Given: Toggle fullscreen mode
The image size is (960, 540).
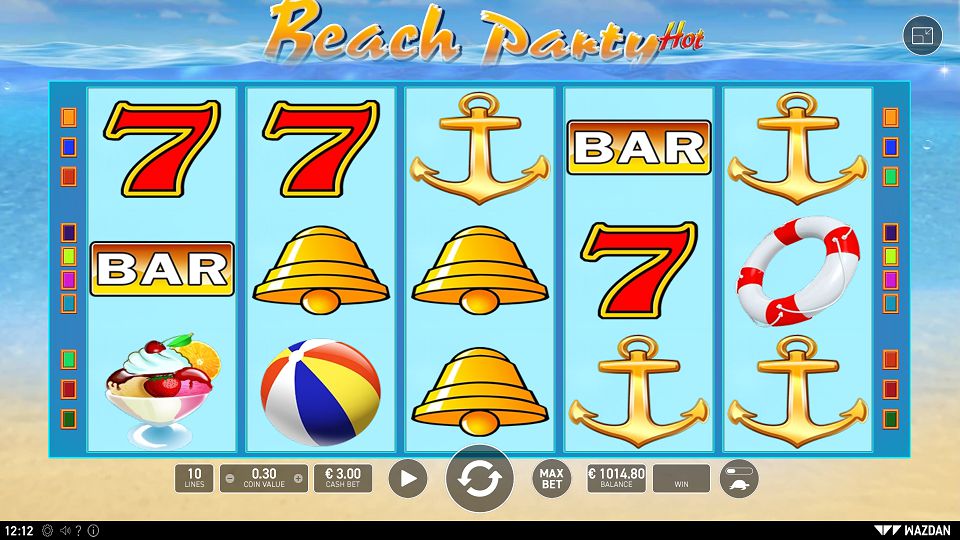Looking at the screenshot, I should click(x=922, y=36).
